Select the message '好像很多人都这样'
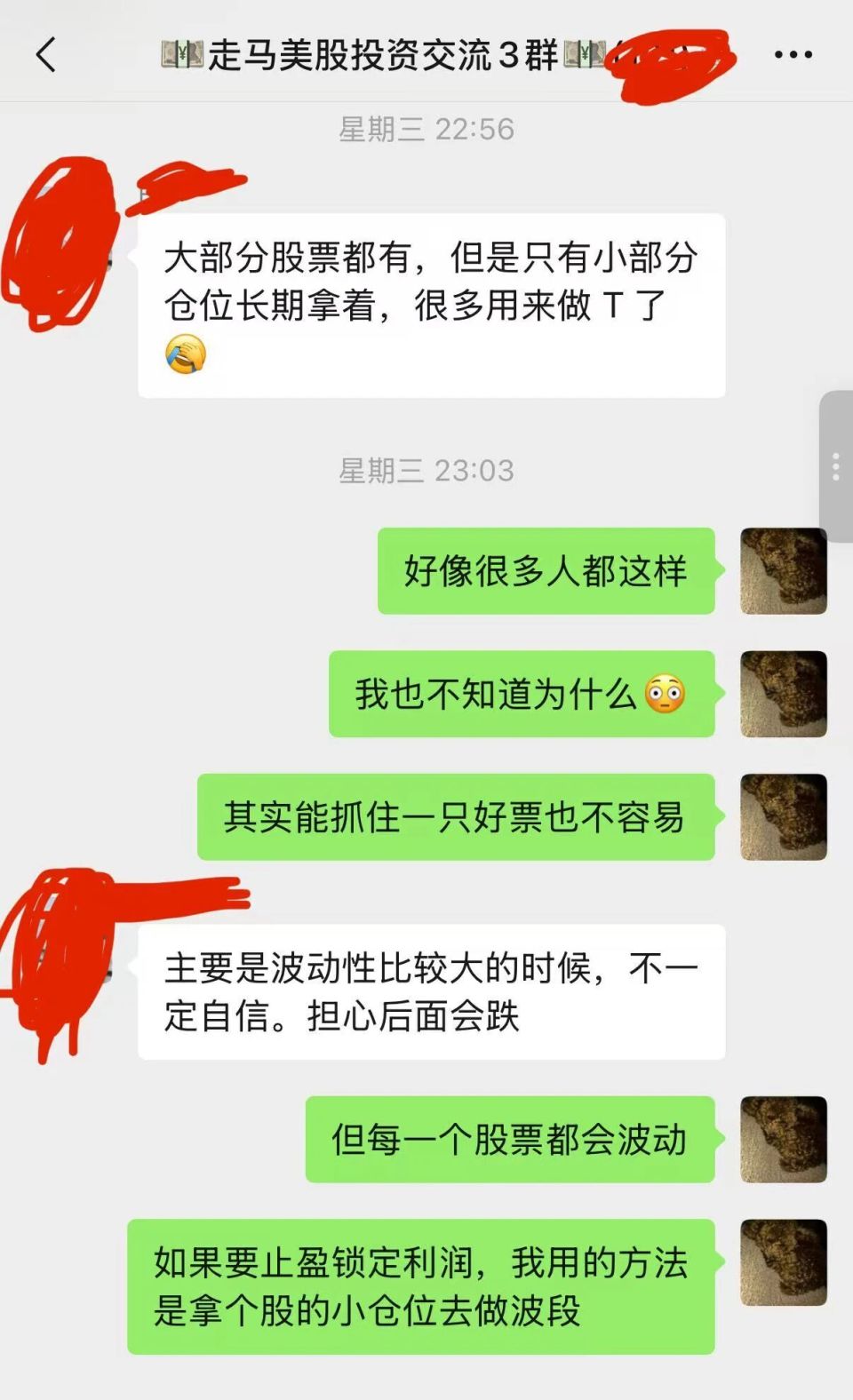The image size is (853, 1400). tap(546, 573)
